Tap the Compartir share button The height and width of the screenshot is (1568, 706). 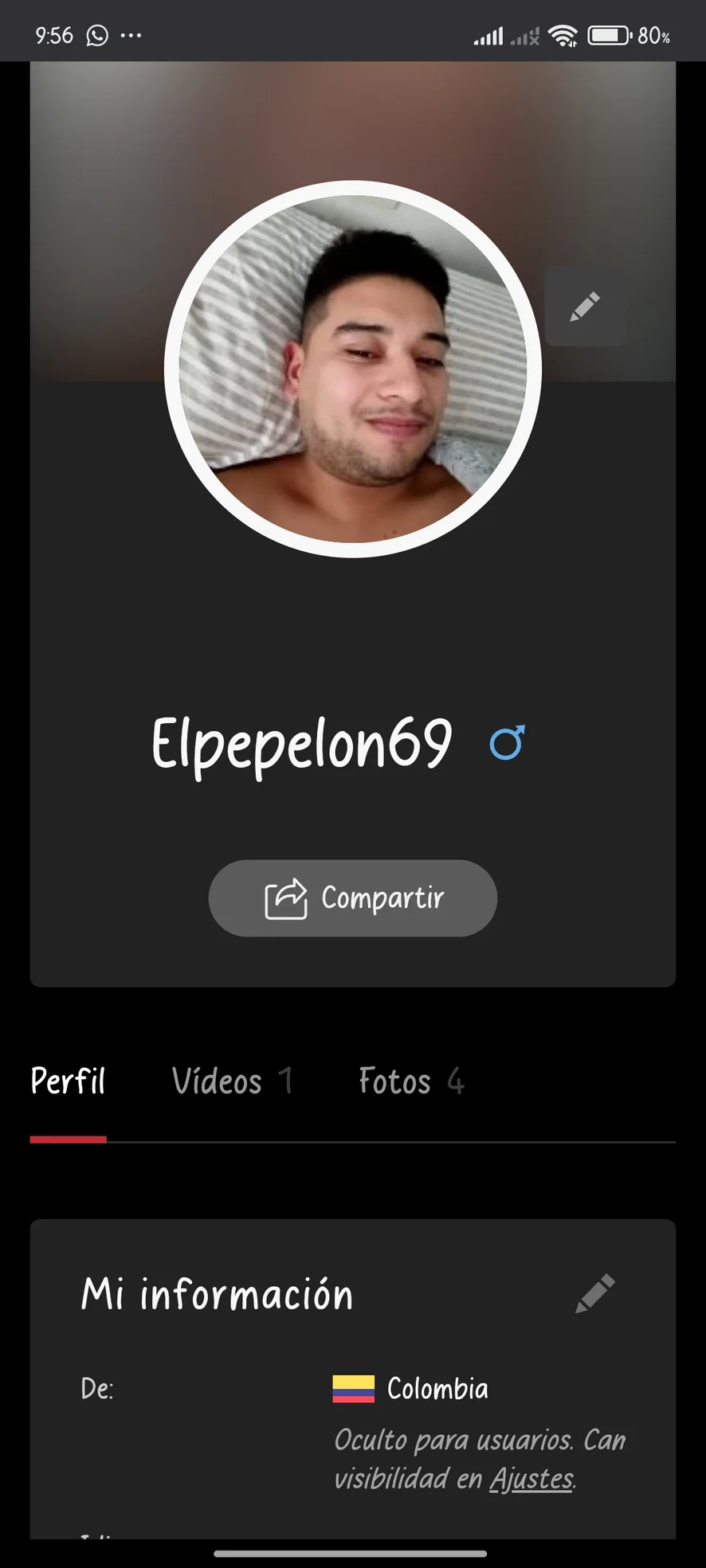click(353, 897)
